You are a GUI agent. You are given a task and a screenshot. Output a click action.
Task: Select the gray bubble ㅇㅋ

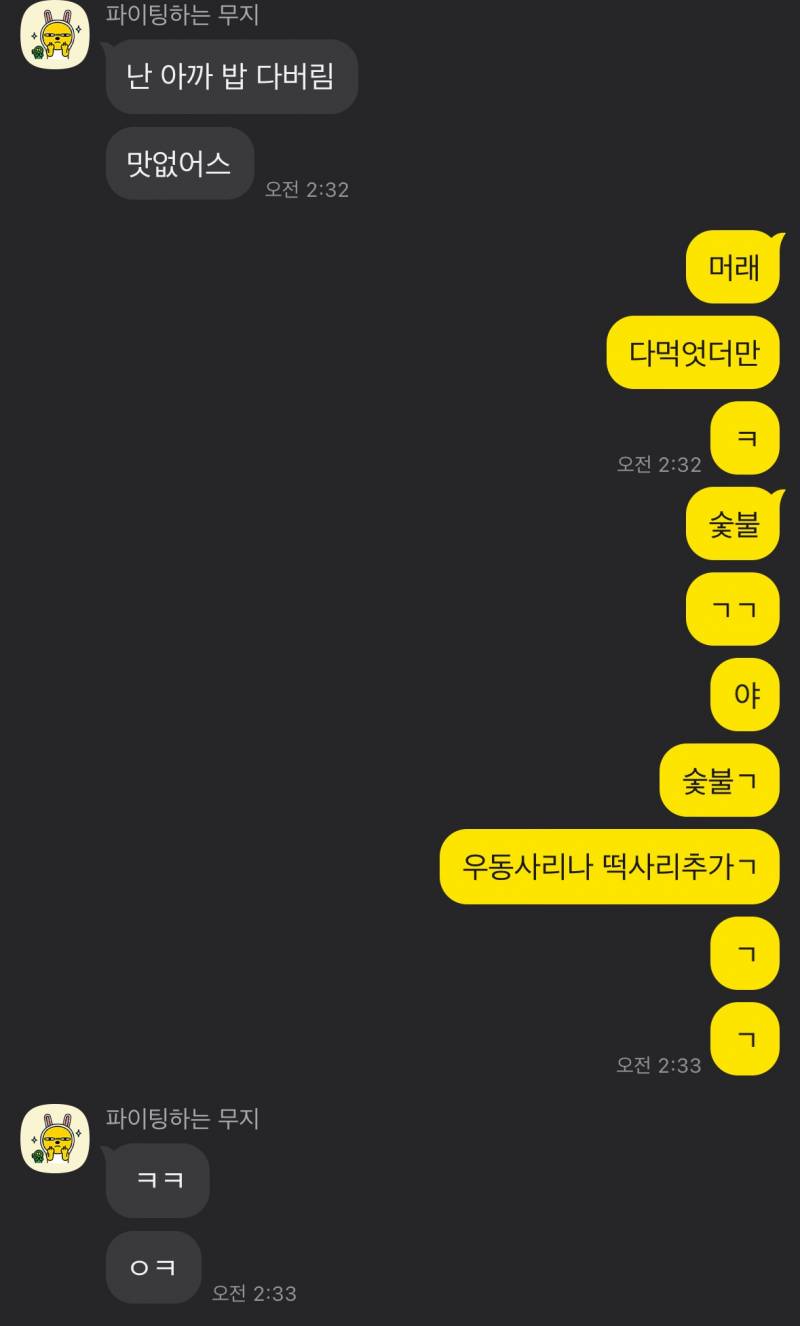pyautogui.click(x=152, y=1267)
